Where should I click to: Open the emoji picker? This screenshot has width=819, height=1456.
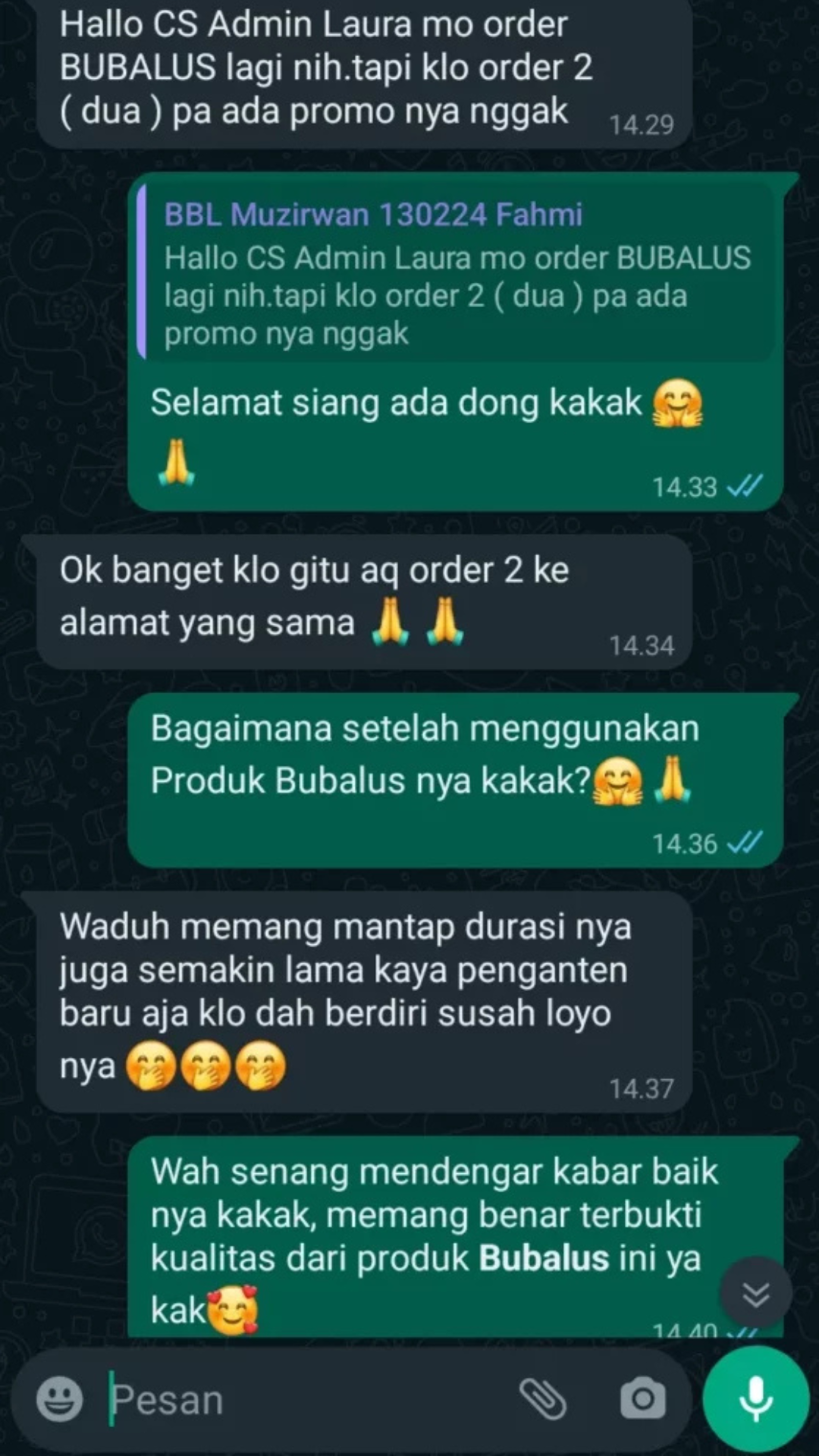(x=59, y=1399)
